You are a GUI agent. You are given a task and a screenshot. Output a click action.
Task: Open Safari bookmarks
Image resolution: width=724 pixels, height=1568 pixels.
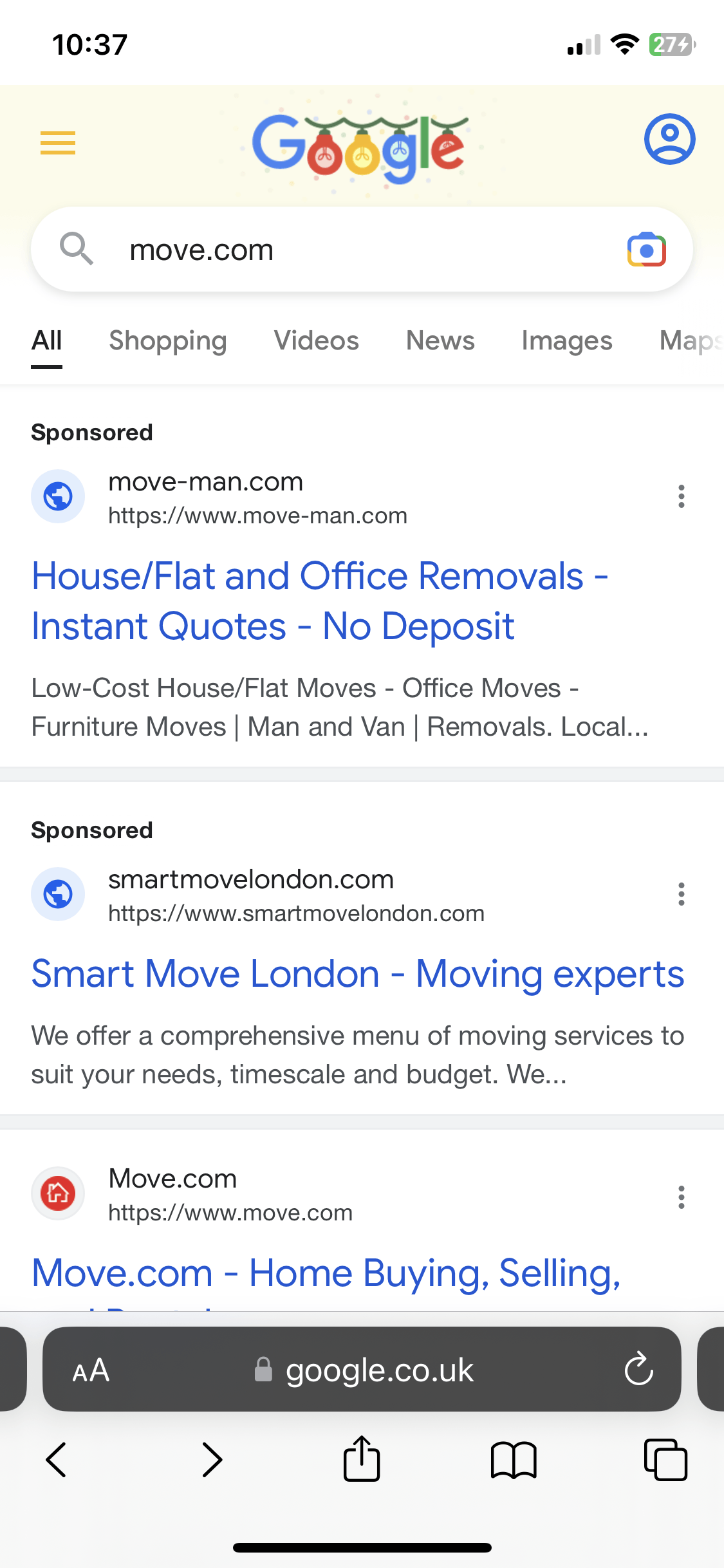[x=513, y=1460]
